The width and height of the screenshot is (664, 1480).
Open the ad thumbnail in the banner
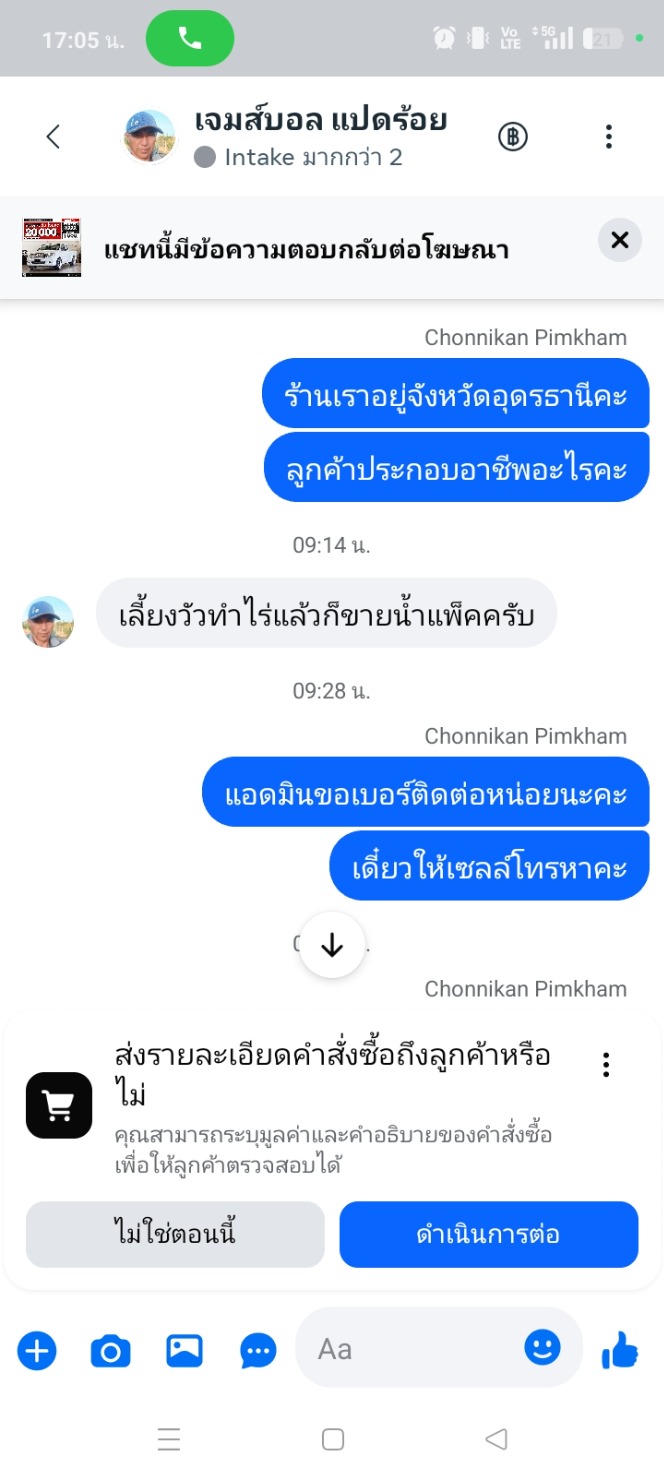point(51,247)
